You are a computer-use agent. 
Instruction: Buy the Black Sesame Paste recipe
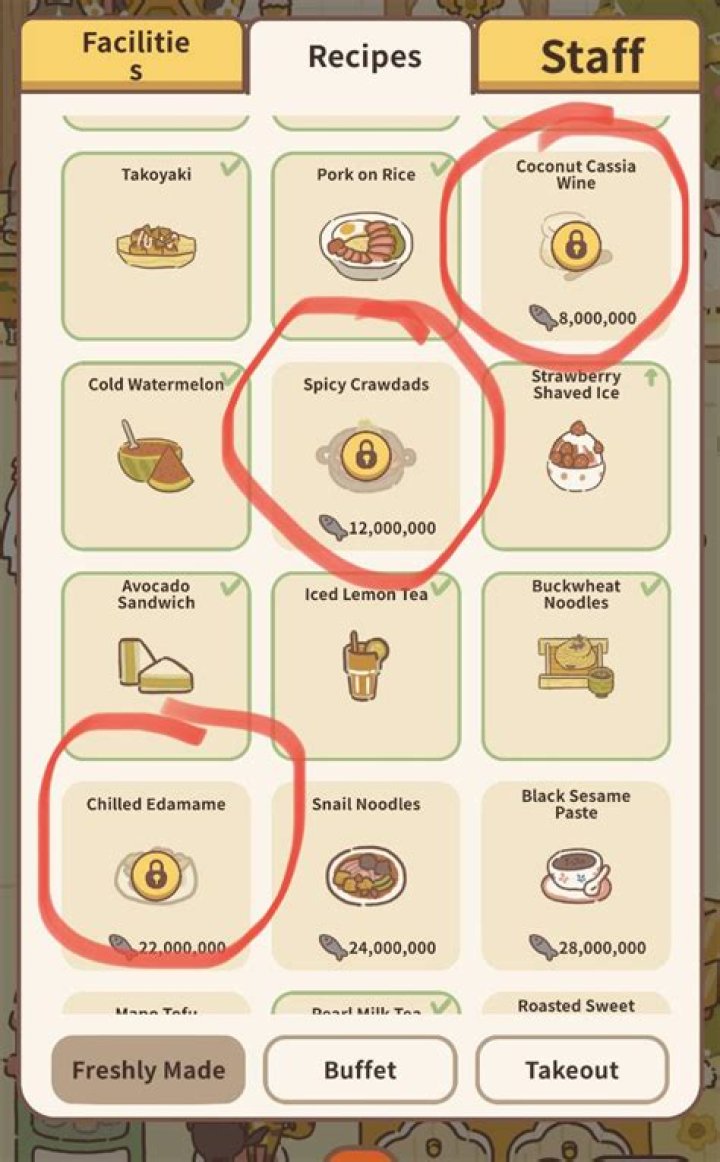pos(576,875)
